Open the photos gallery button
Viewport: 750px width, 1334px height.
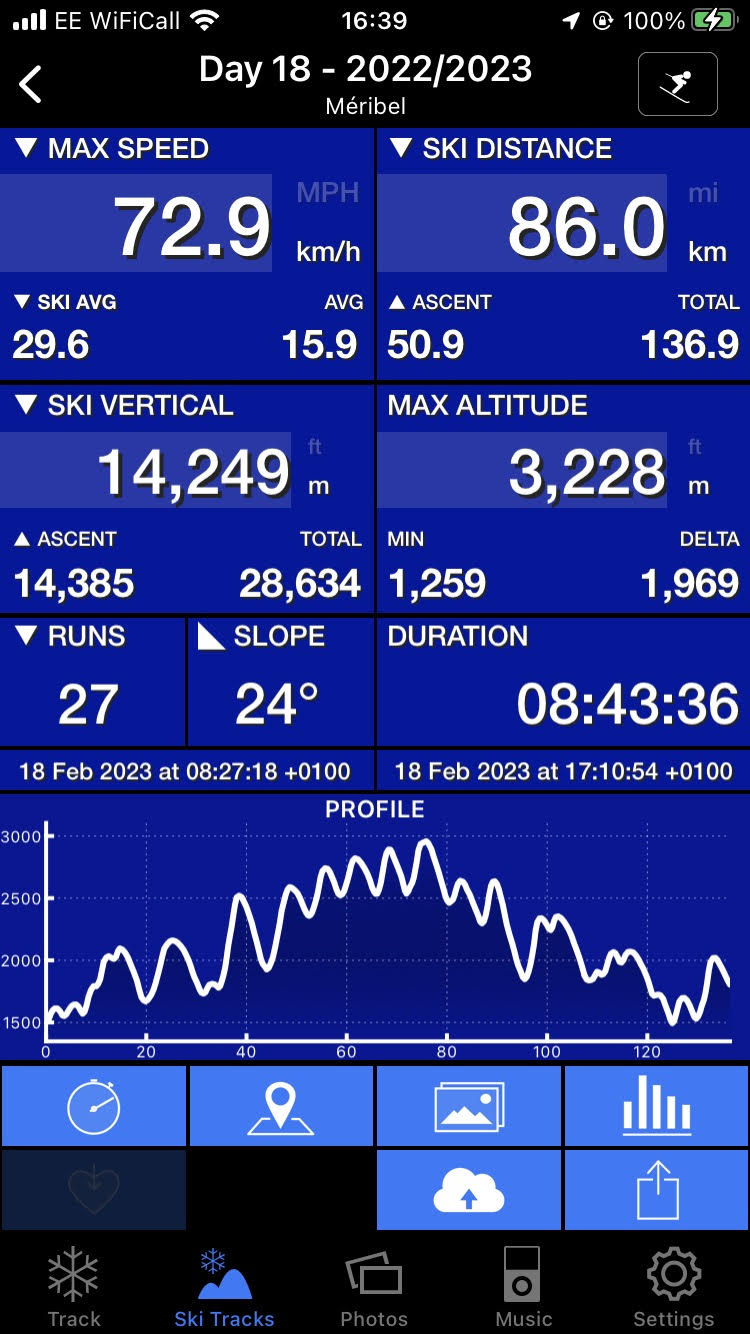pos(469,1106)
